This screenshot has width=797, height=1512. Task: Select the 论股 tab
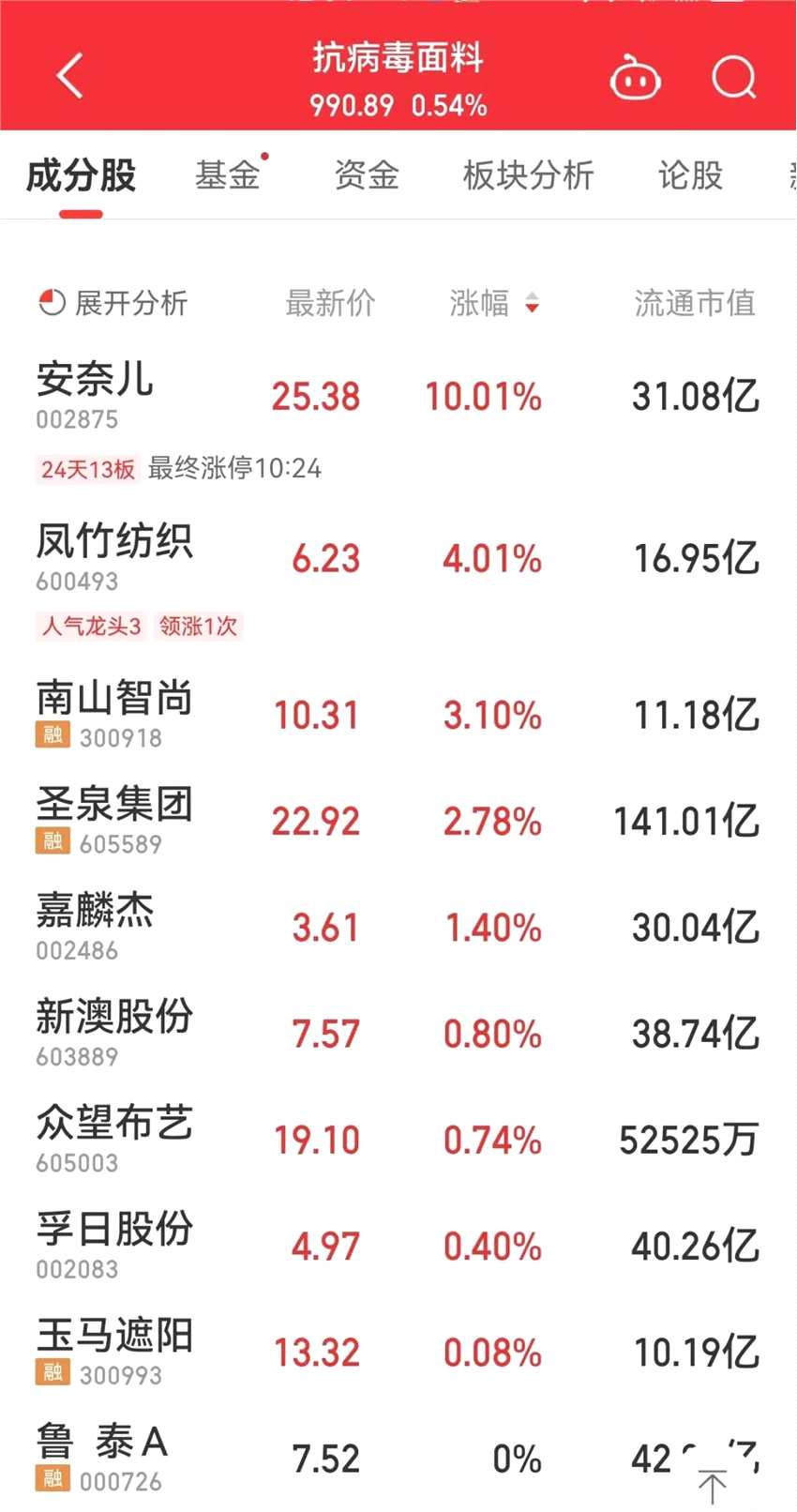click(690, 175)
